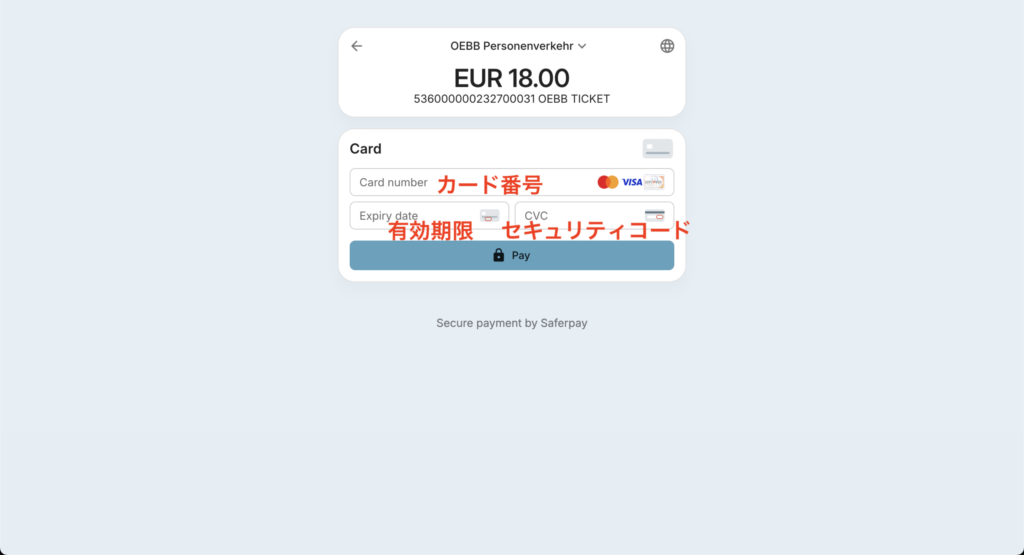Go back using the arrow icon
The image size is (1024, 555).
[x=357, y=46]
